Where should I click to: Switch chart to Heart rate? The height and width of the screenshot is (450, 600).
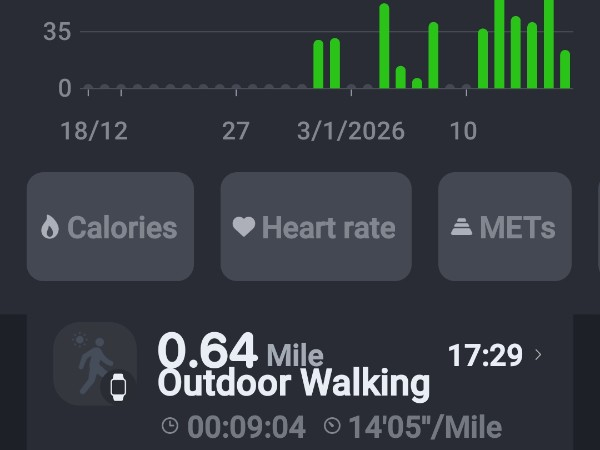point(315,227)
